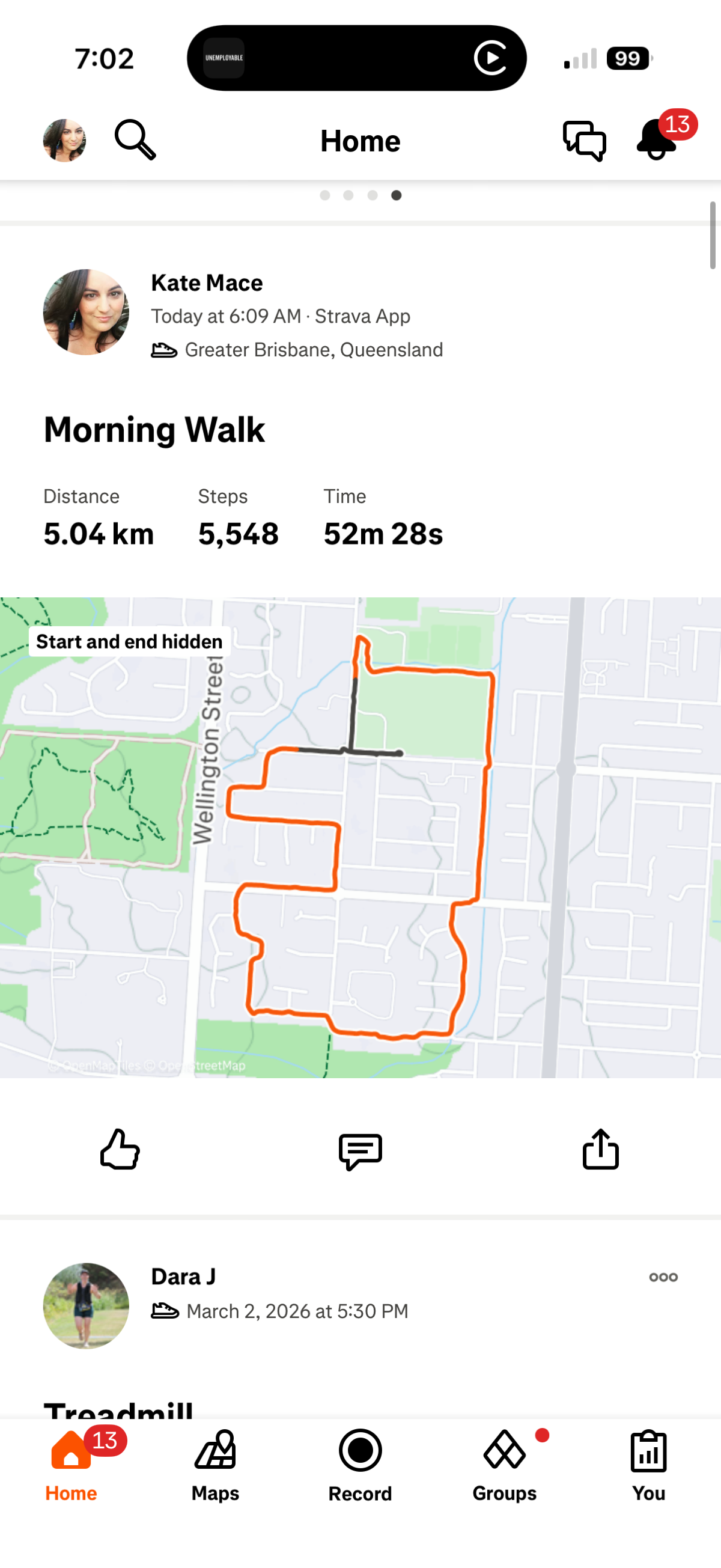Open the search magnifier
The width and height of the screenshot is (721, 1568).
[135, 141]
